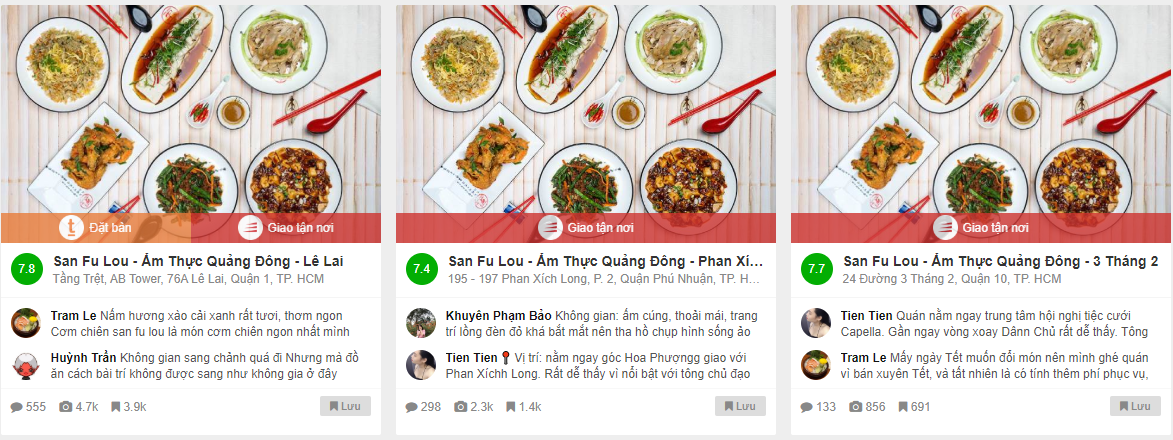Image resolution: width=1173 pixels, height=440 pixels.
Task: View the 555 comments on the Lê Lai card
Action: click(28, 407)
